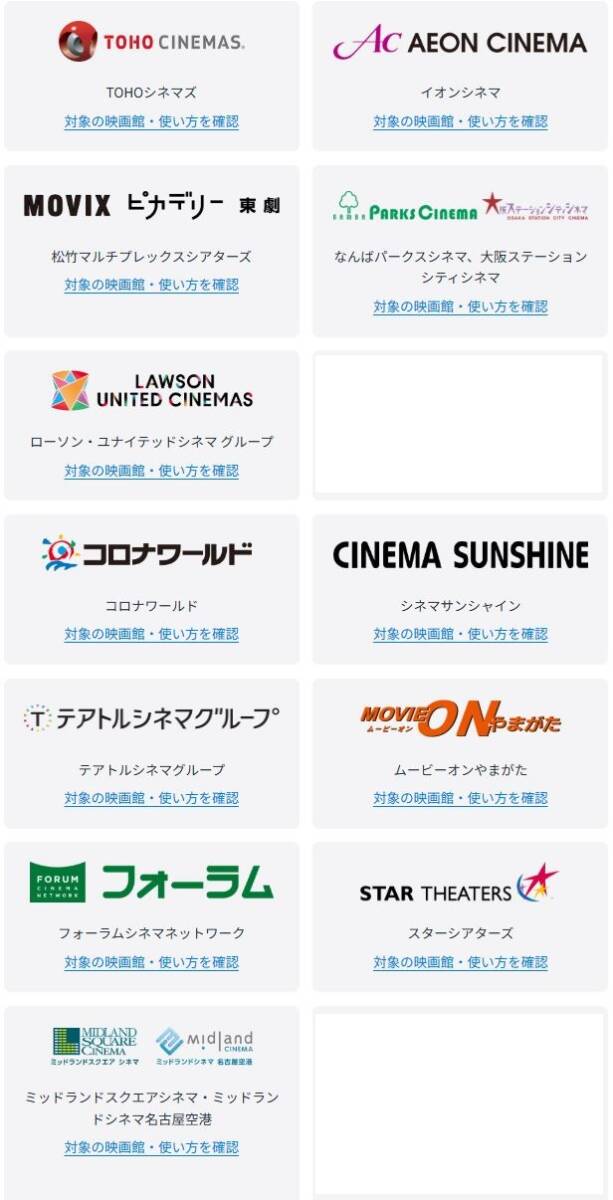Open ローソン・ユナイテッドシネマ グループ link

pyautogui.click(x=152, y=470)
